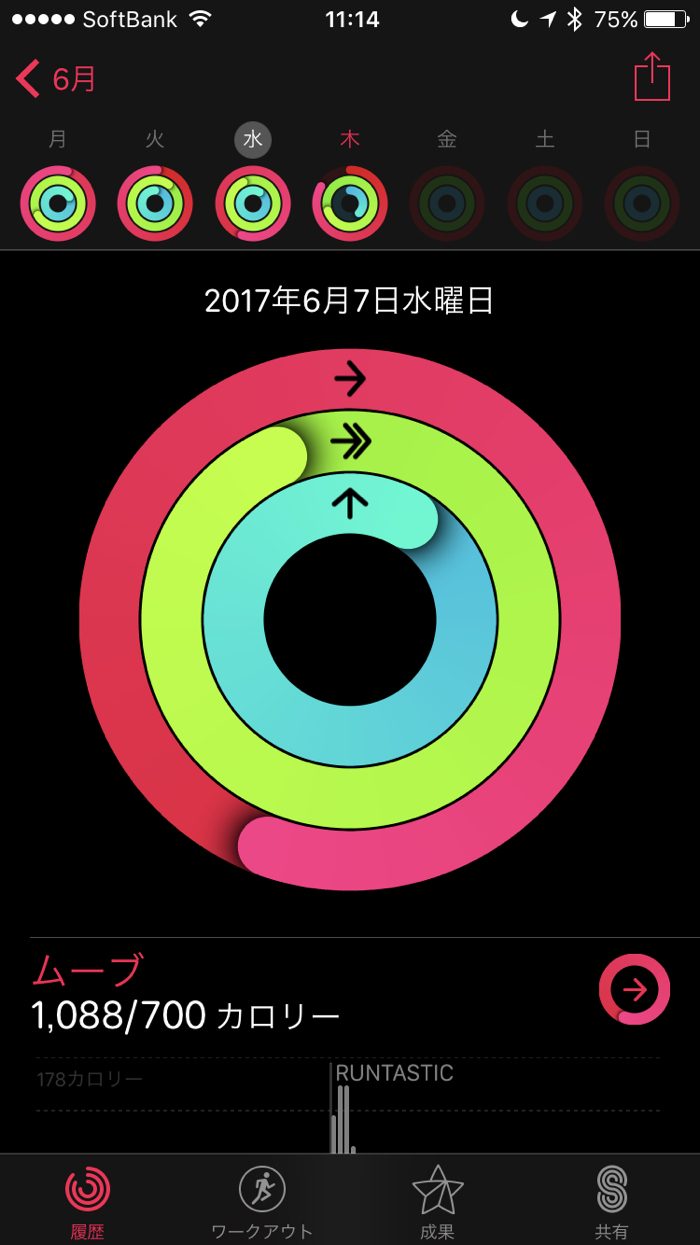Select Tuesday (火) activity rings

point(155,204)
